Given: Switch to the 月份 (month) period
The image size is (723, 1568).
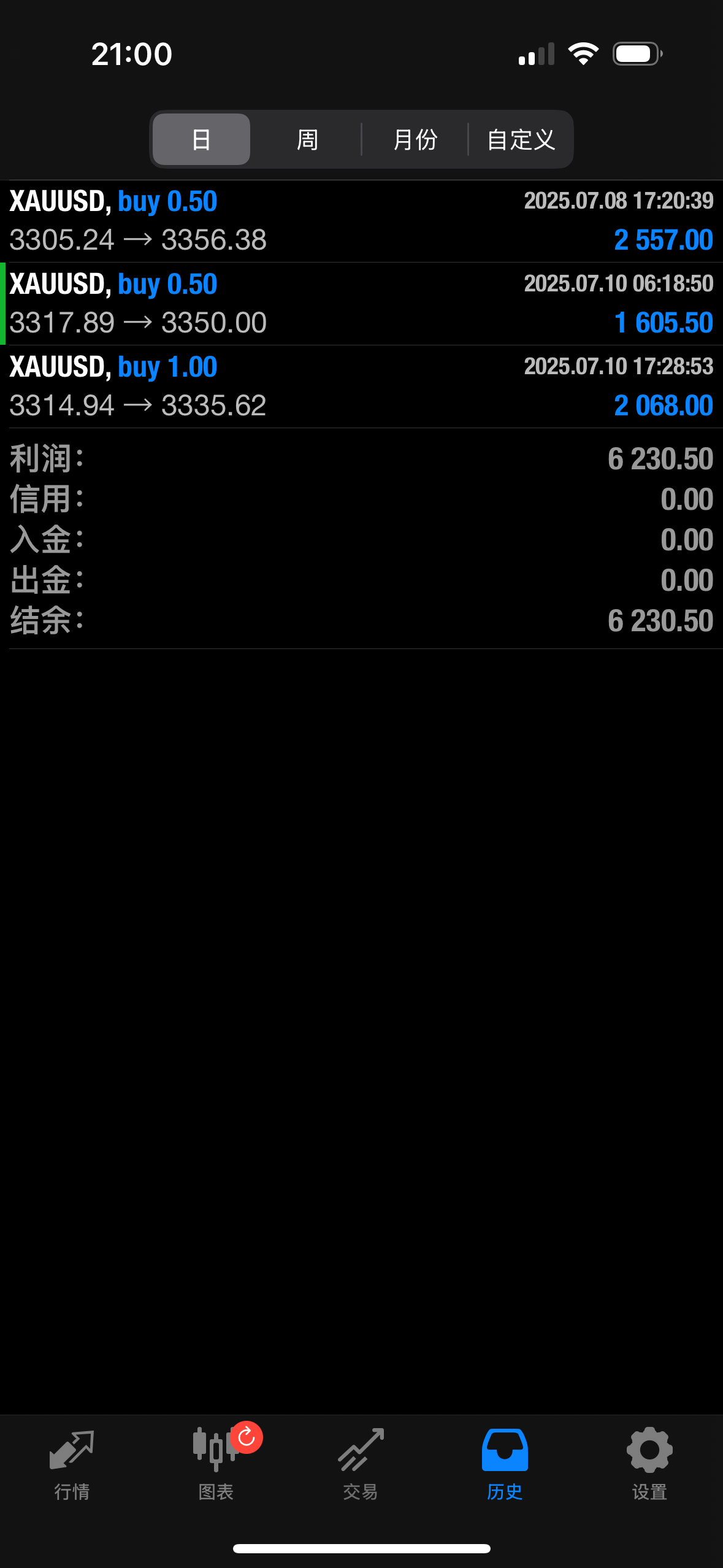Looking at the screenshot, I should point(415,139).
